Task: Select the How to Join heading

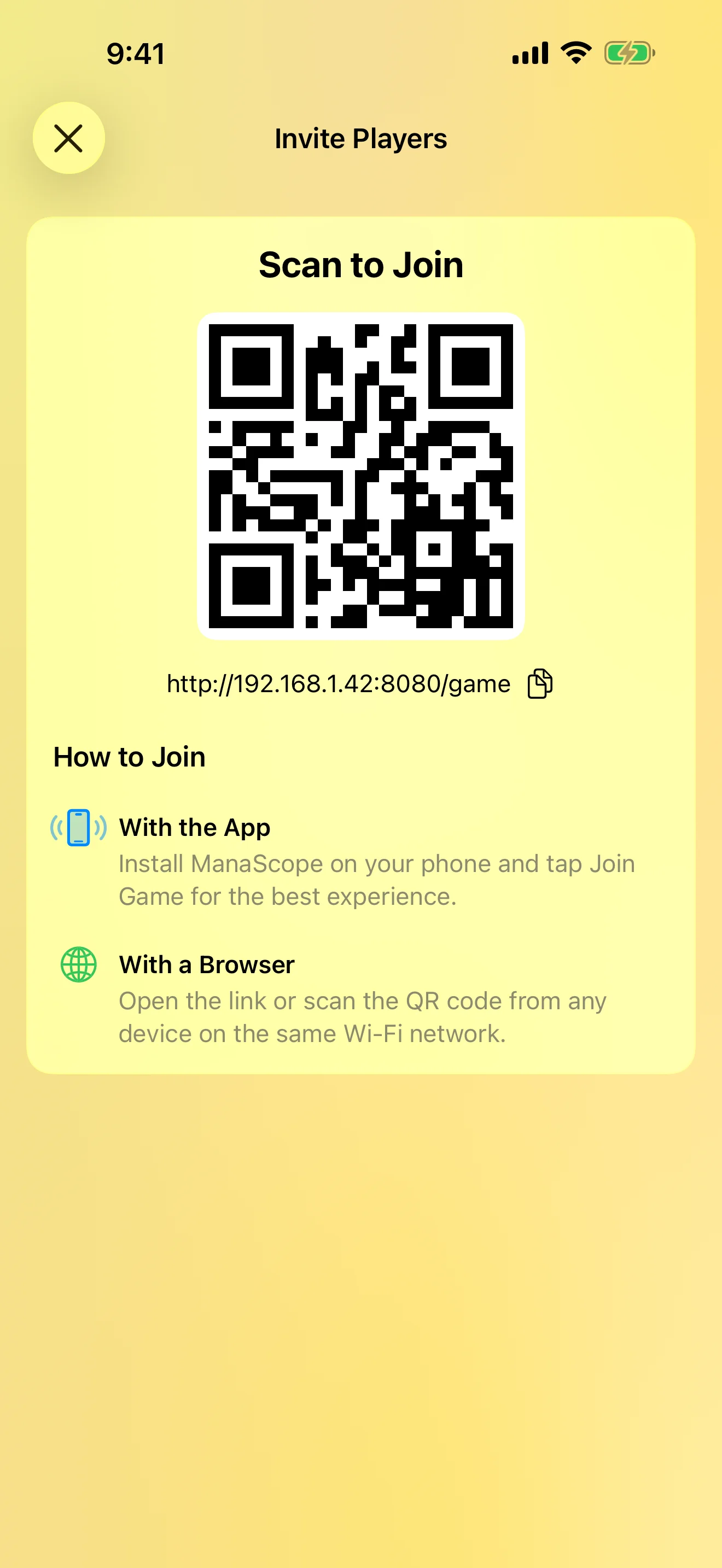Action: coord(129,756)
